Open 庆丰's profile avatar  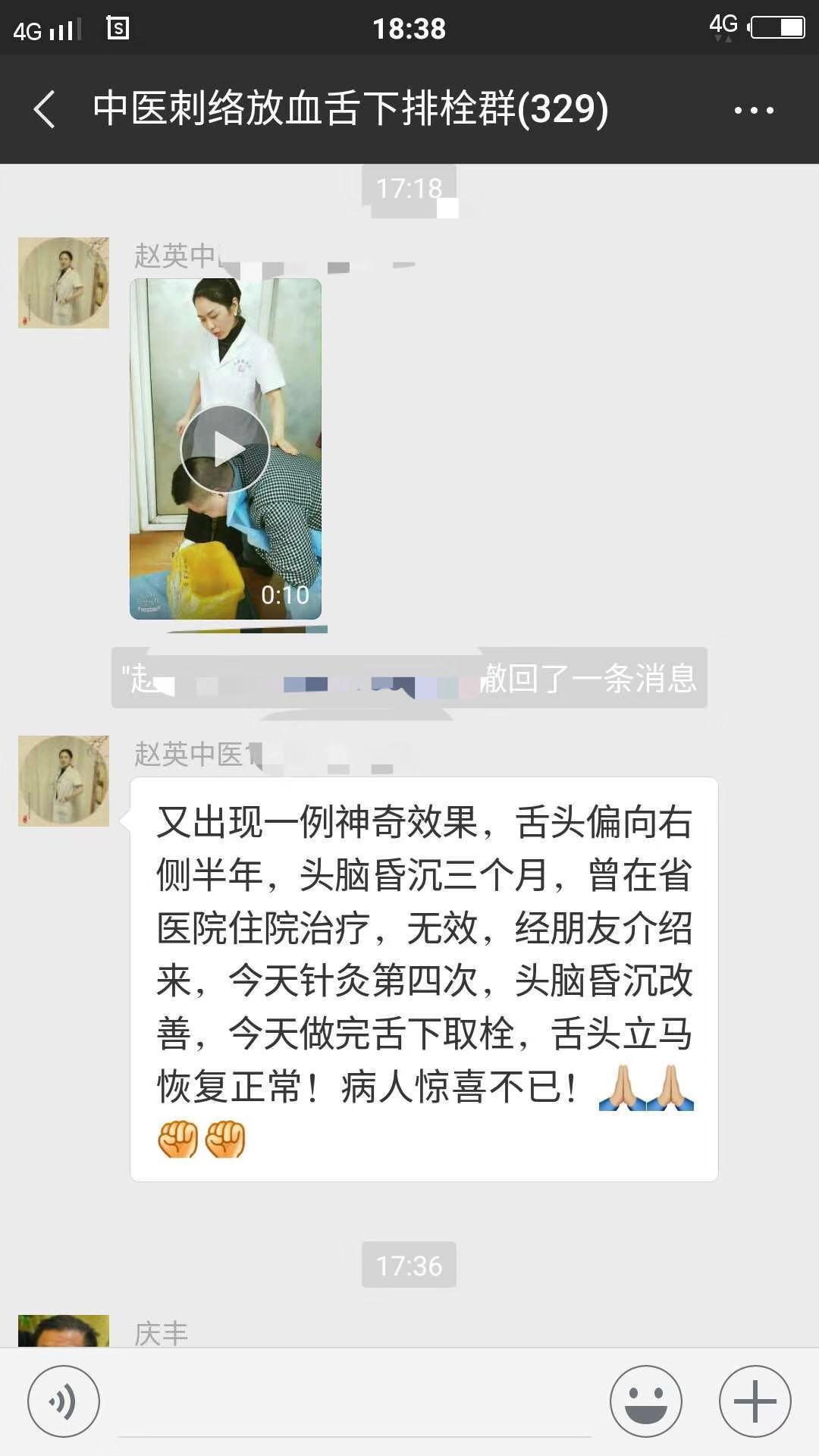[64, 1331]
